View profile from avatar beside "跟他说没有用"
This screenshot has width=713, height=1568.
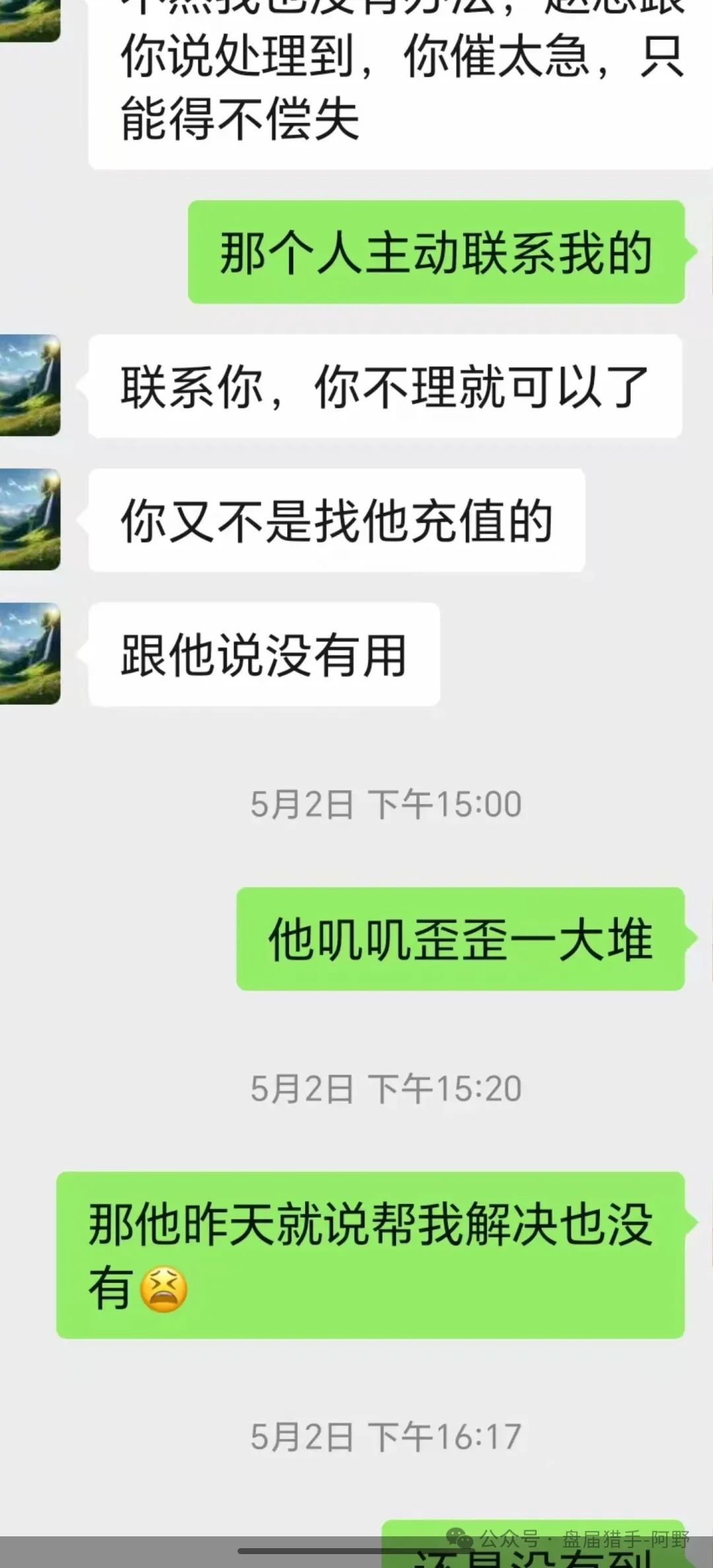(x=30, y=653)
